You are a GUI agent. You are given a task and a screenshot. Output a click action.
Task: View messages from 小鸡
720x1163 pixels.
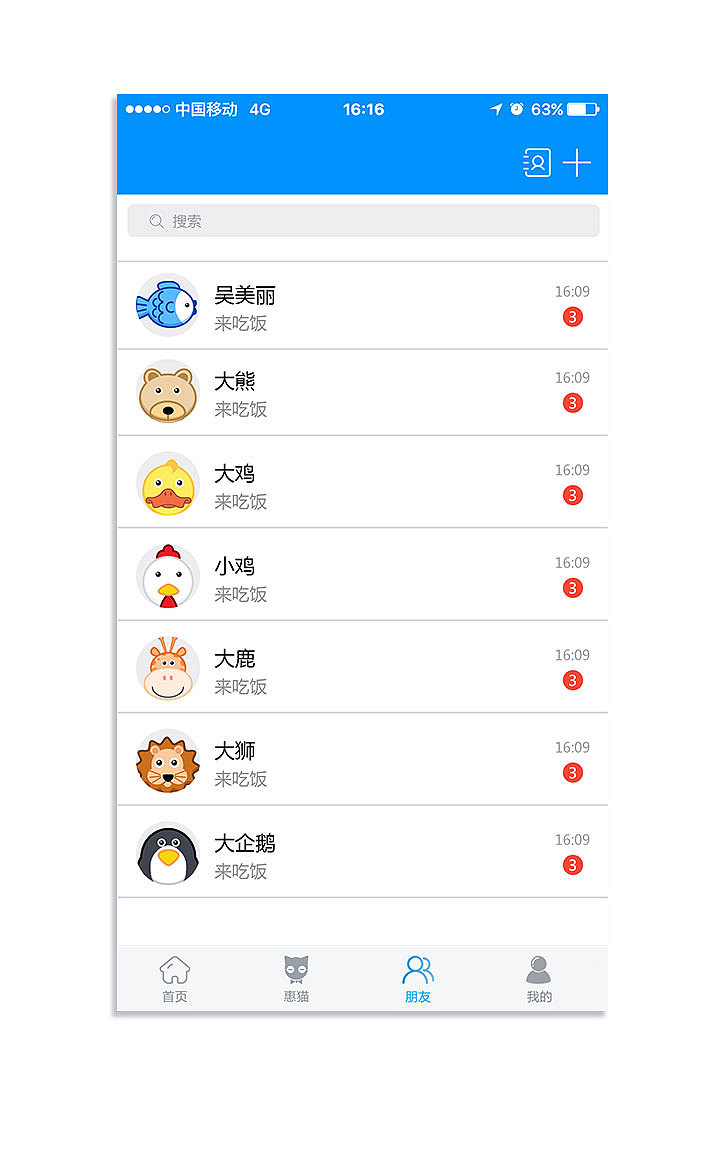[x=362, y=577]
